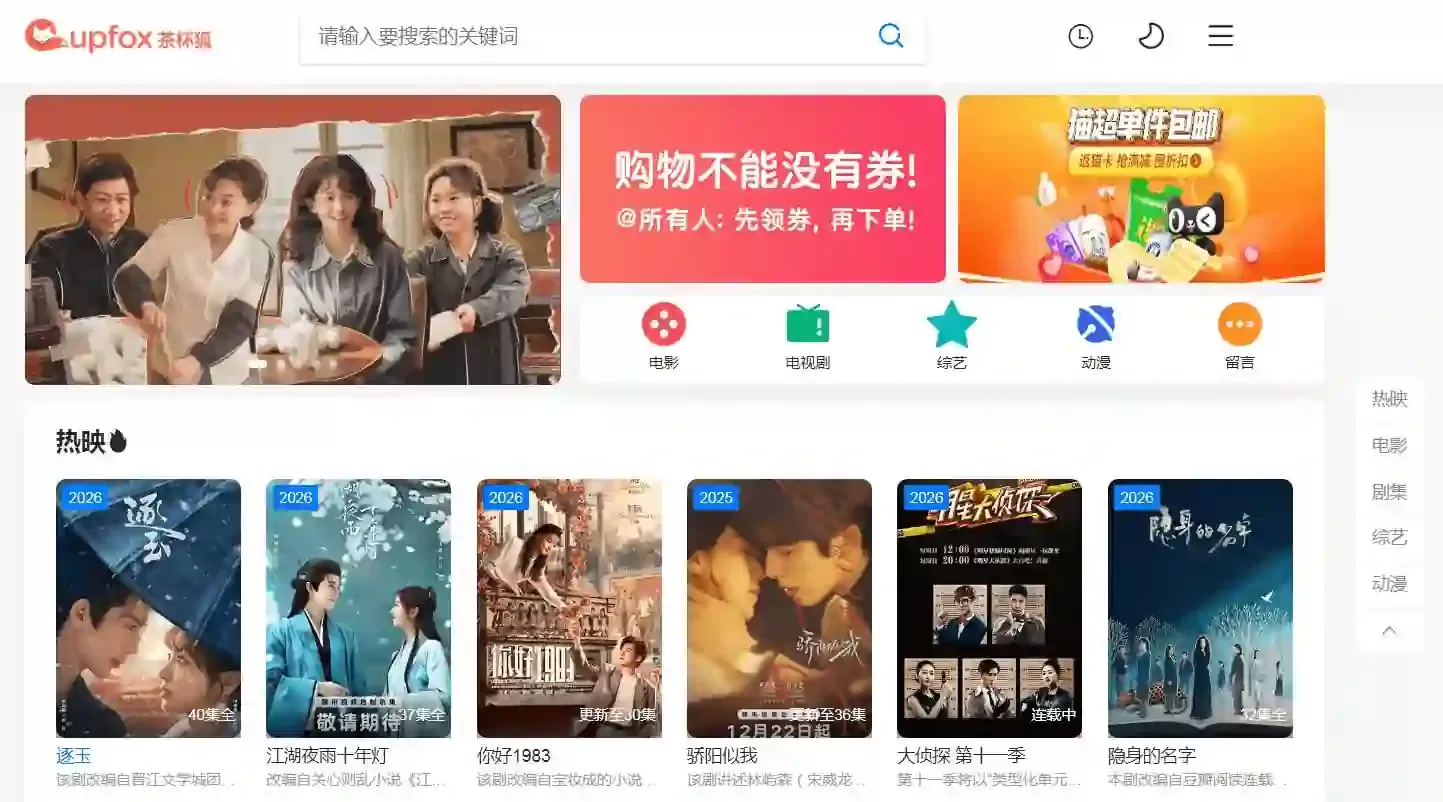Select the 综艺 category
The image size is (1443, 802).
click(x=951, y=337)
